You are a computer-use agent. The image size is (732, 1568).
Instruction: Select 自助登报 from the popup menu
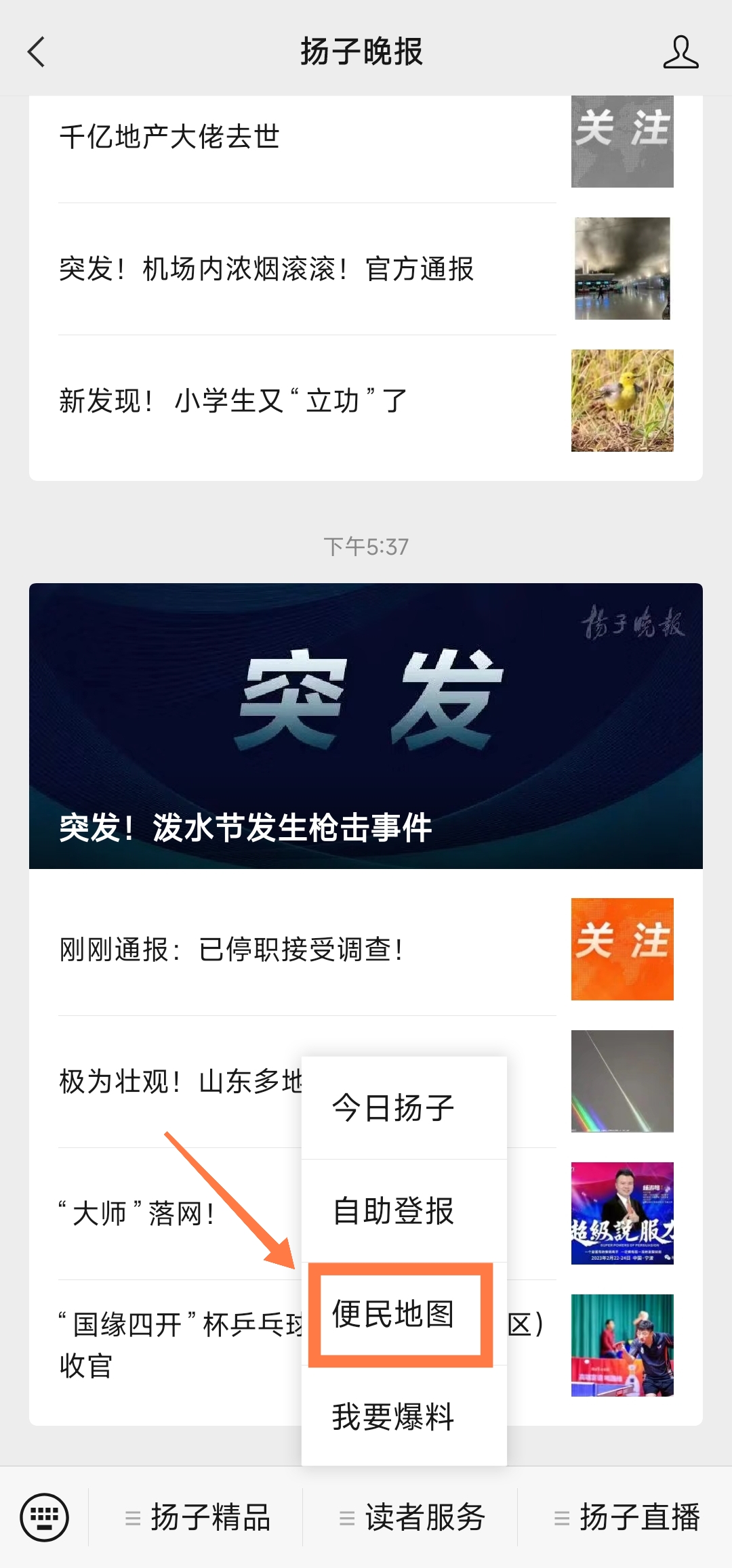(x=393, y=1211)
